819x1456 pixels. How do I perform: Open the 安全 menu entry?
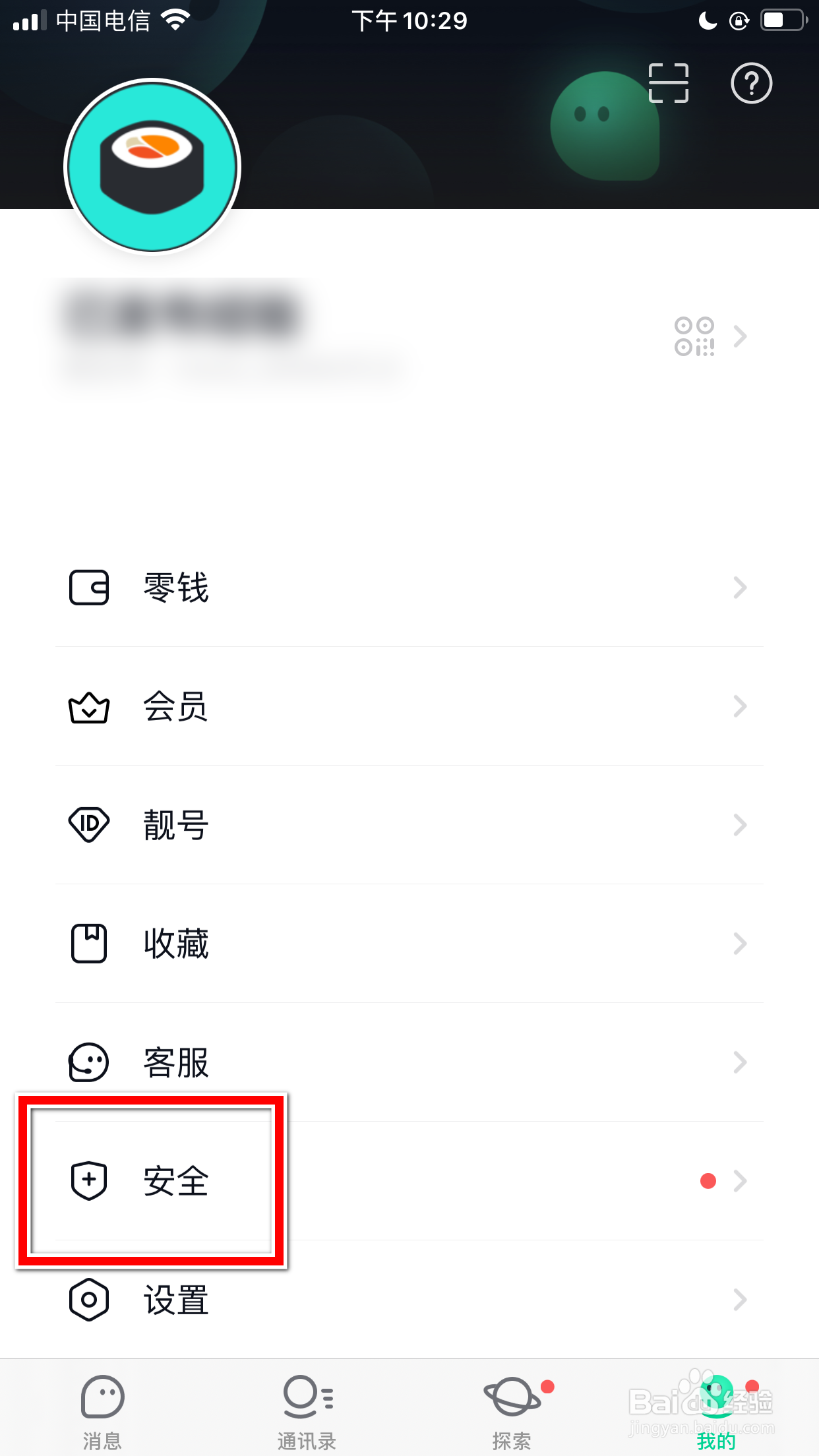pos(174,1181)
